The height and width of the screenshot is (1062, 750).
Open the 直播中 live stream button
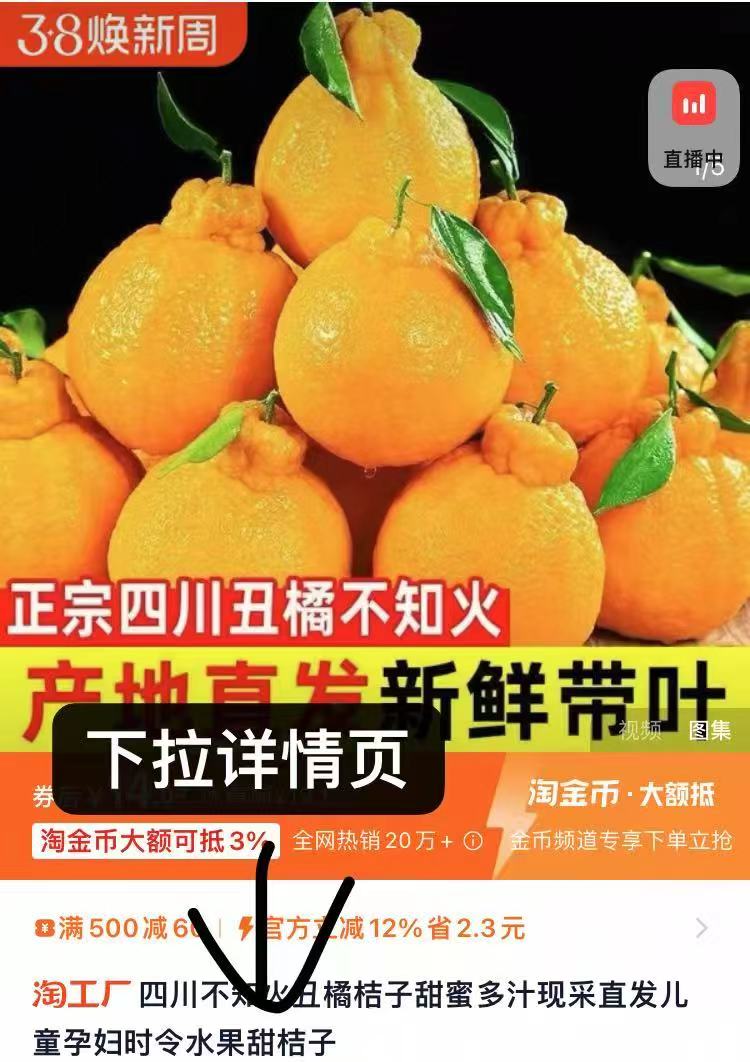click(693, 128)
